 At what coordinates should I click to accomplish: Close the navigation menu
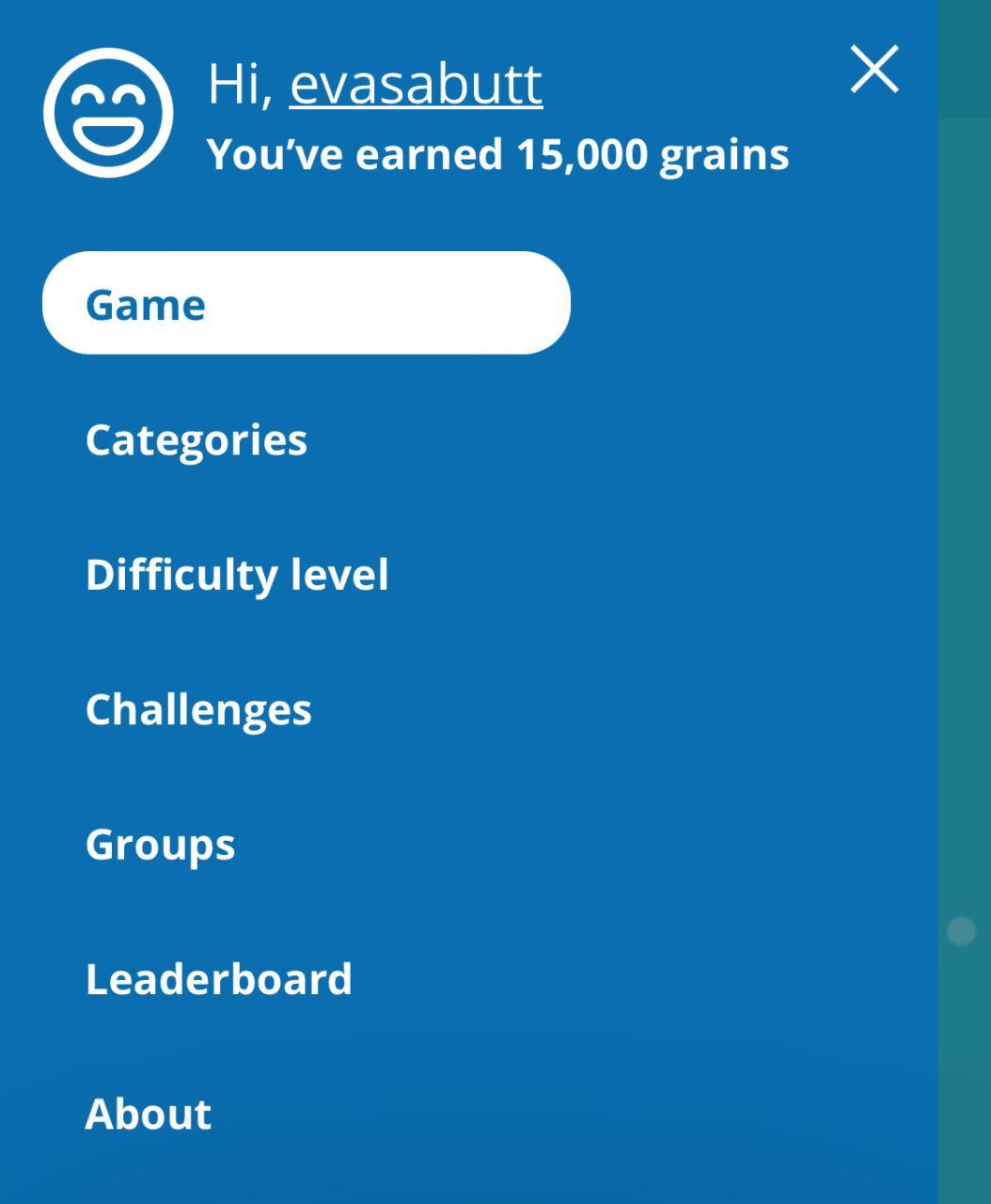click(874, 69)
